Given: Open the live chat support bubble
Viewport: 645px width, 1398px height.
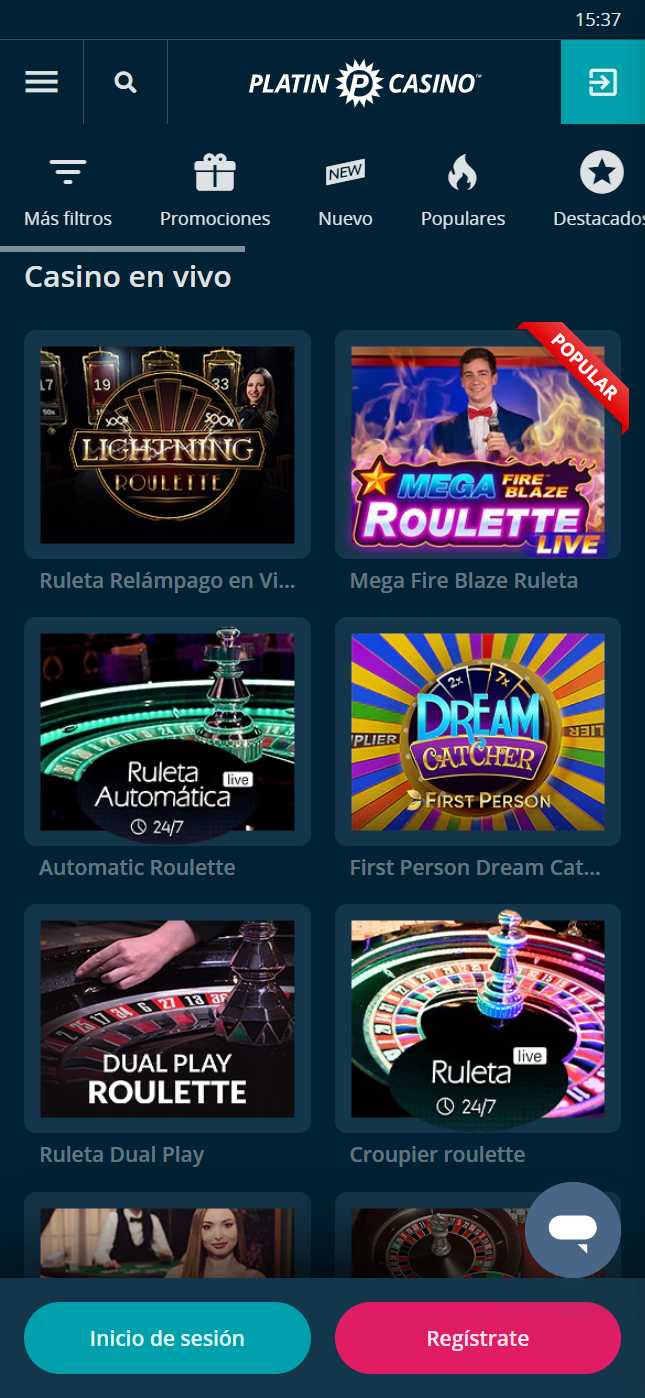Looking at the screenshot, I should pos(572,1229).
